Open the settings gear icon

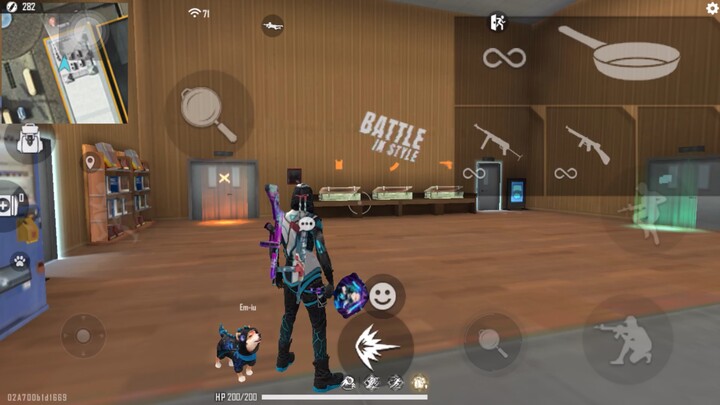pyautogui.click(x=711, y=9)
